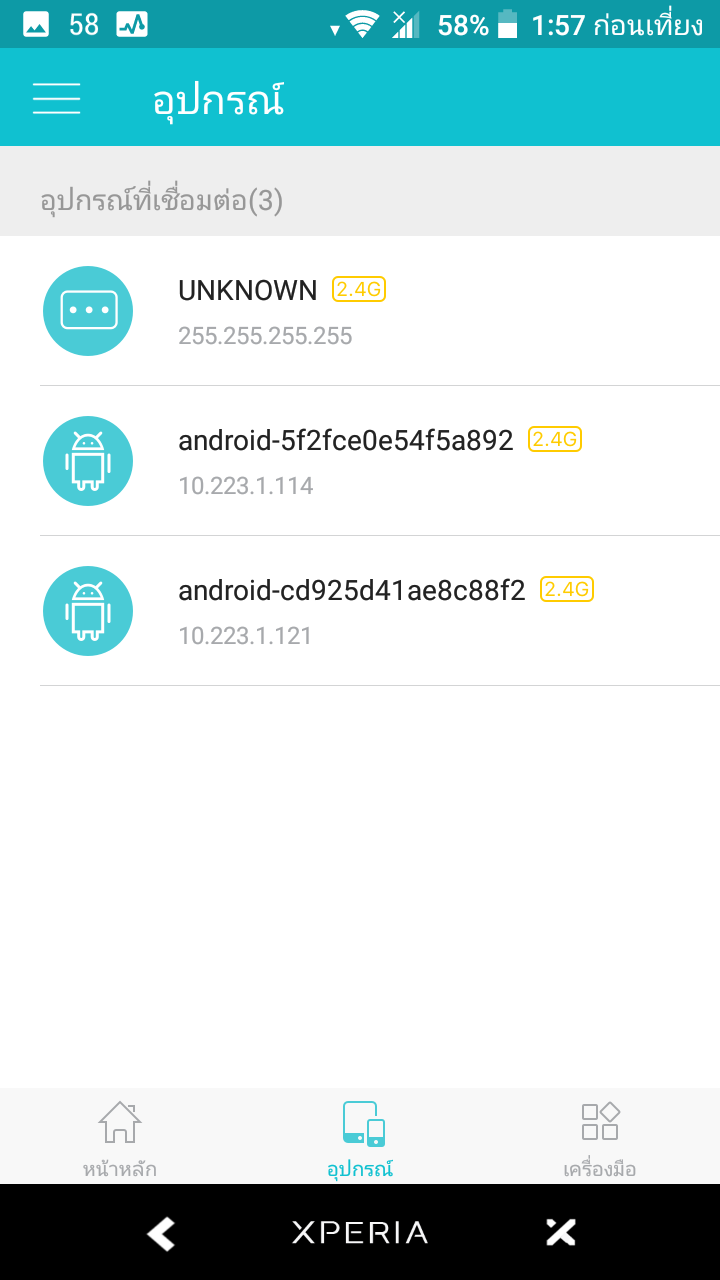Viewport: 720px width, 1280px height.
Task: Open device android-5f2fce0e54f5a892
Action: coord(360,461)
